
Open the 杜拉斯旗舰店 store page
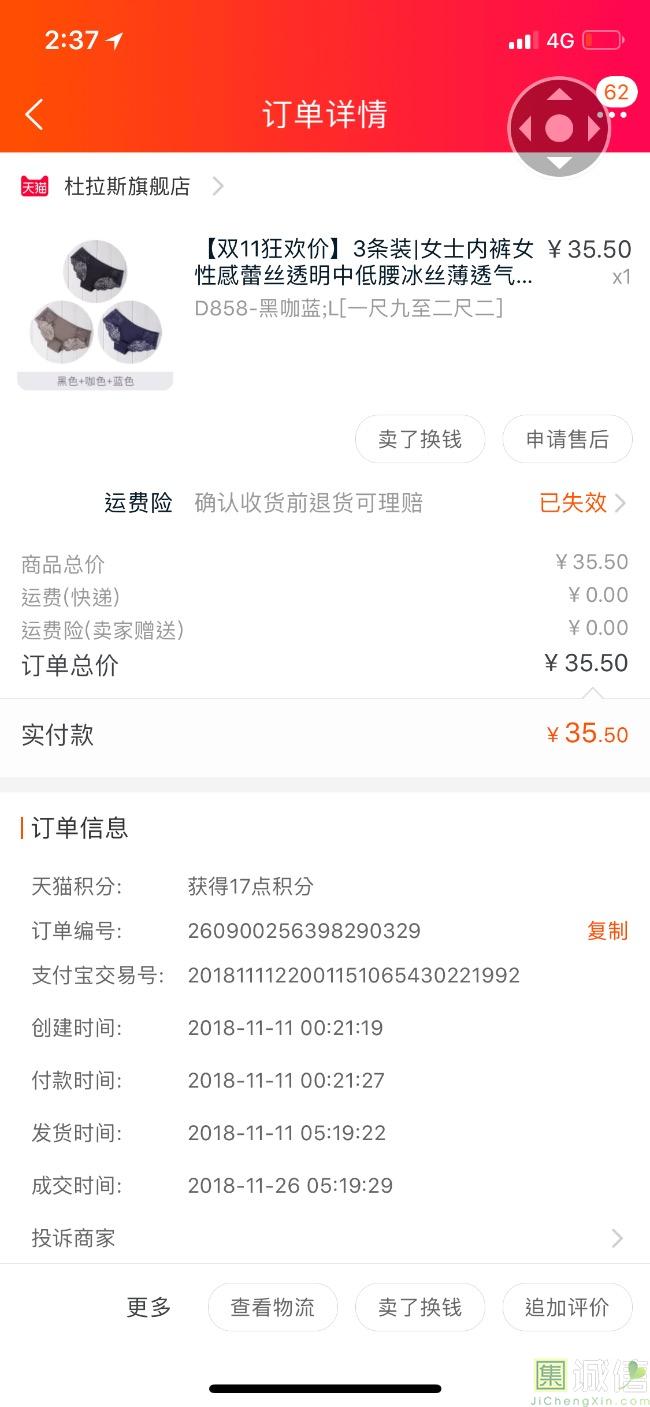(x=126, y=187)
